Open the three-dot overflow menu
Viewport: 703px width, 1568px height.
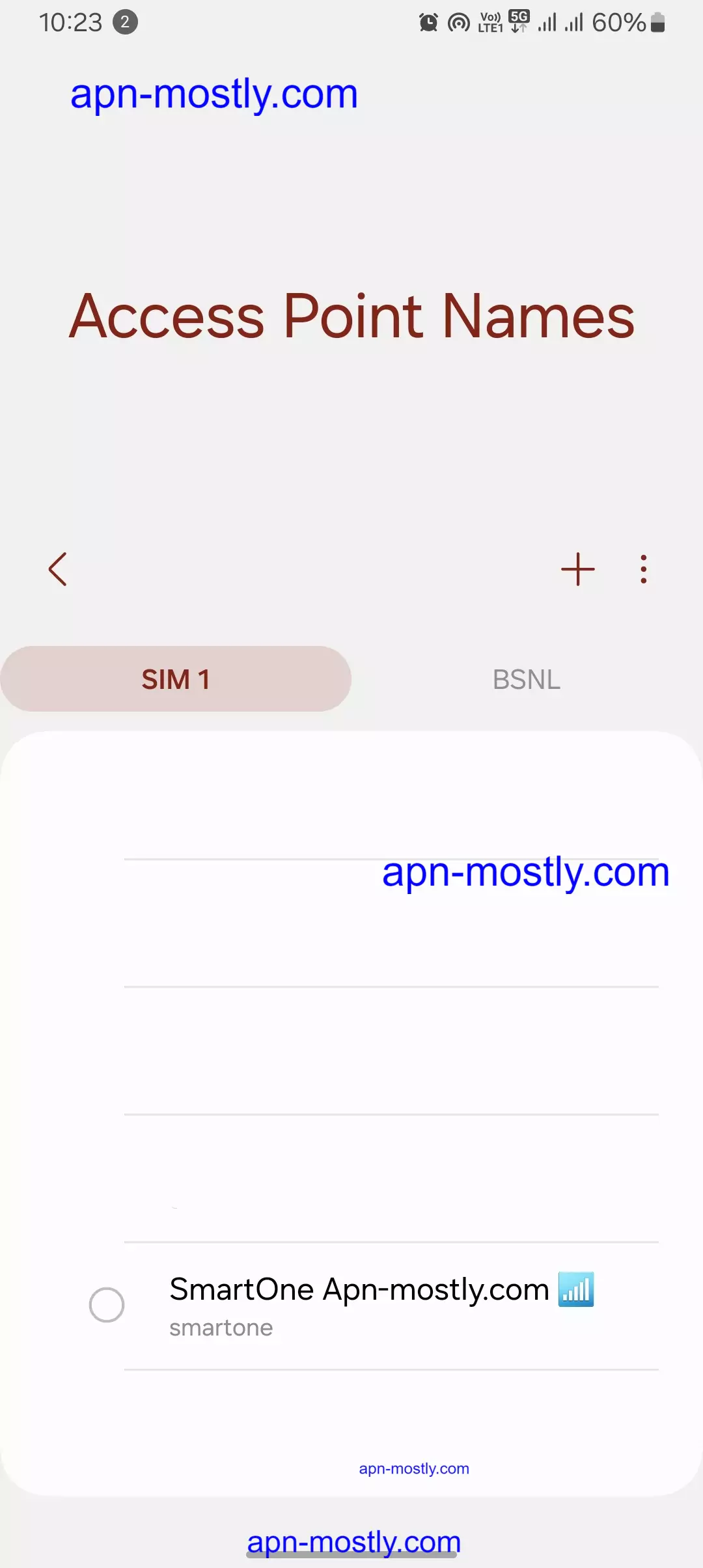point(643,569)
